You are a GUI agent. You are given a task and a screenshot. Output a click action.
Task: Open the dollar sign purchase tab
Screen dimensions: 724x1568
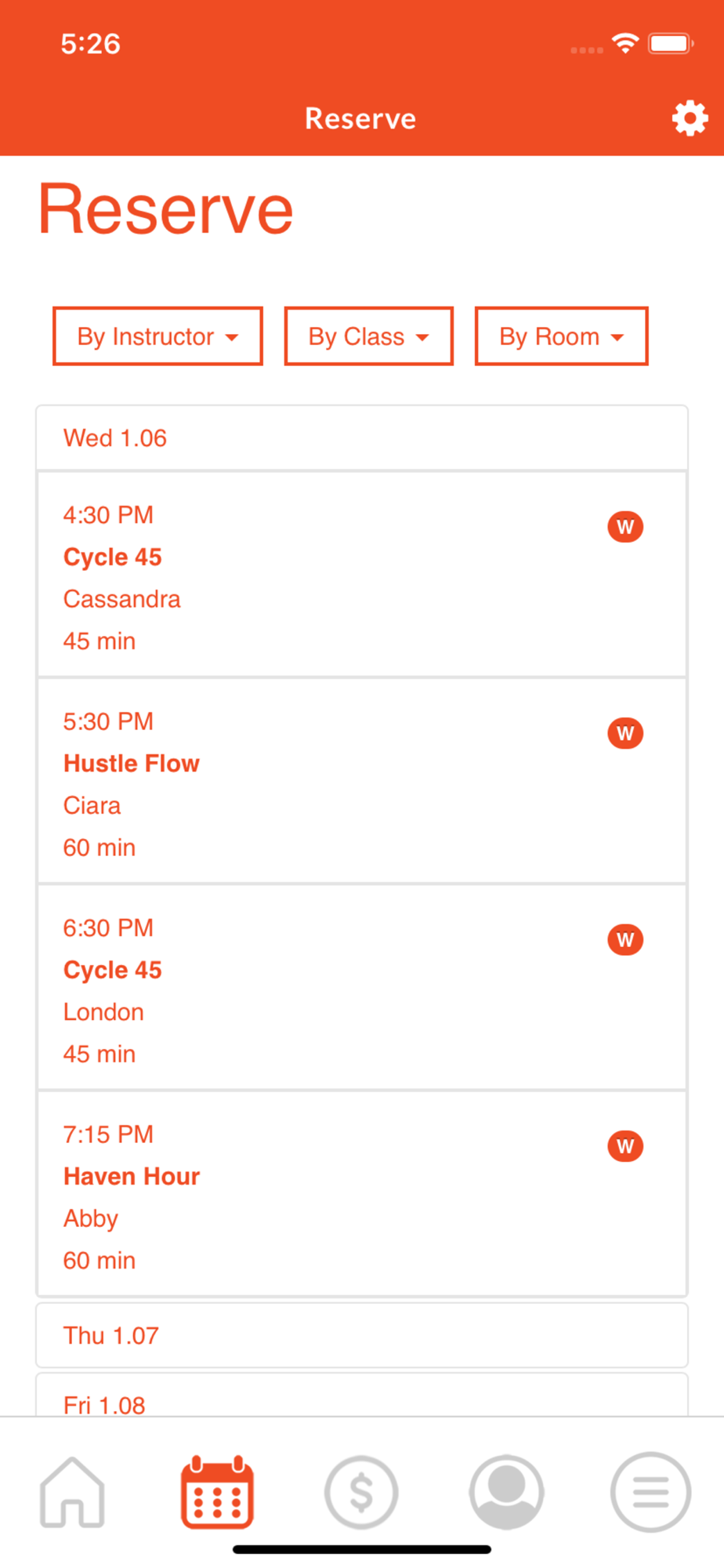(361, 1492)
